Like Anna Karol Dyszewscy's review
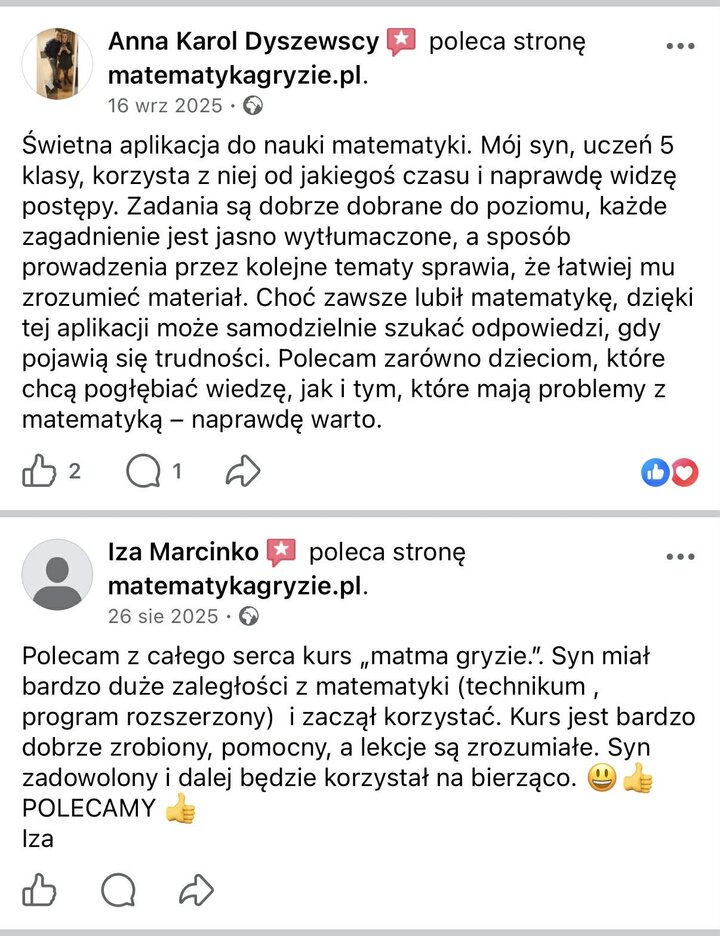Image resolution: width=720 pixels, height=936 pixels. 40,471
